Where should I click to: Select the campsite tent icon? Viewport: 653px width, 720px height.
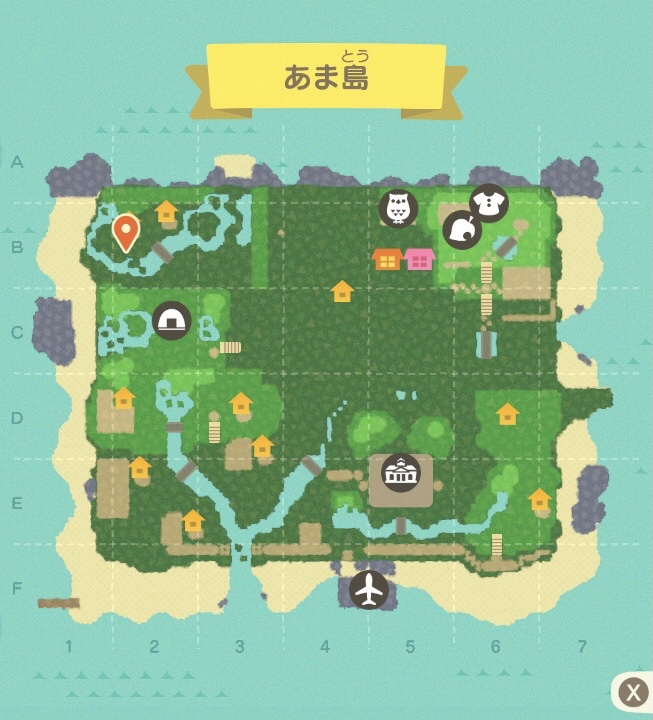pos(172,321)
